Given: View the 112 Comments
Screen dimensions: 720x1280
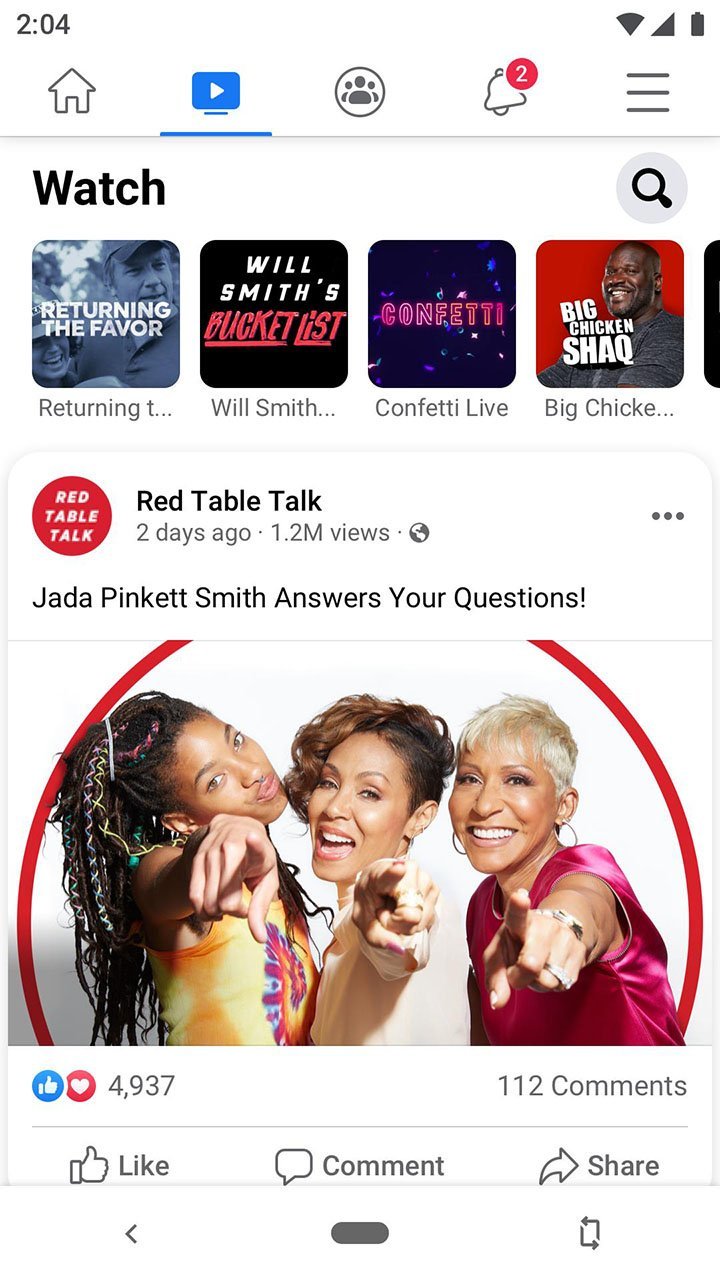Looking at the screenshot, I should pos(592,1086).
